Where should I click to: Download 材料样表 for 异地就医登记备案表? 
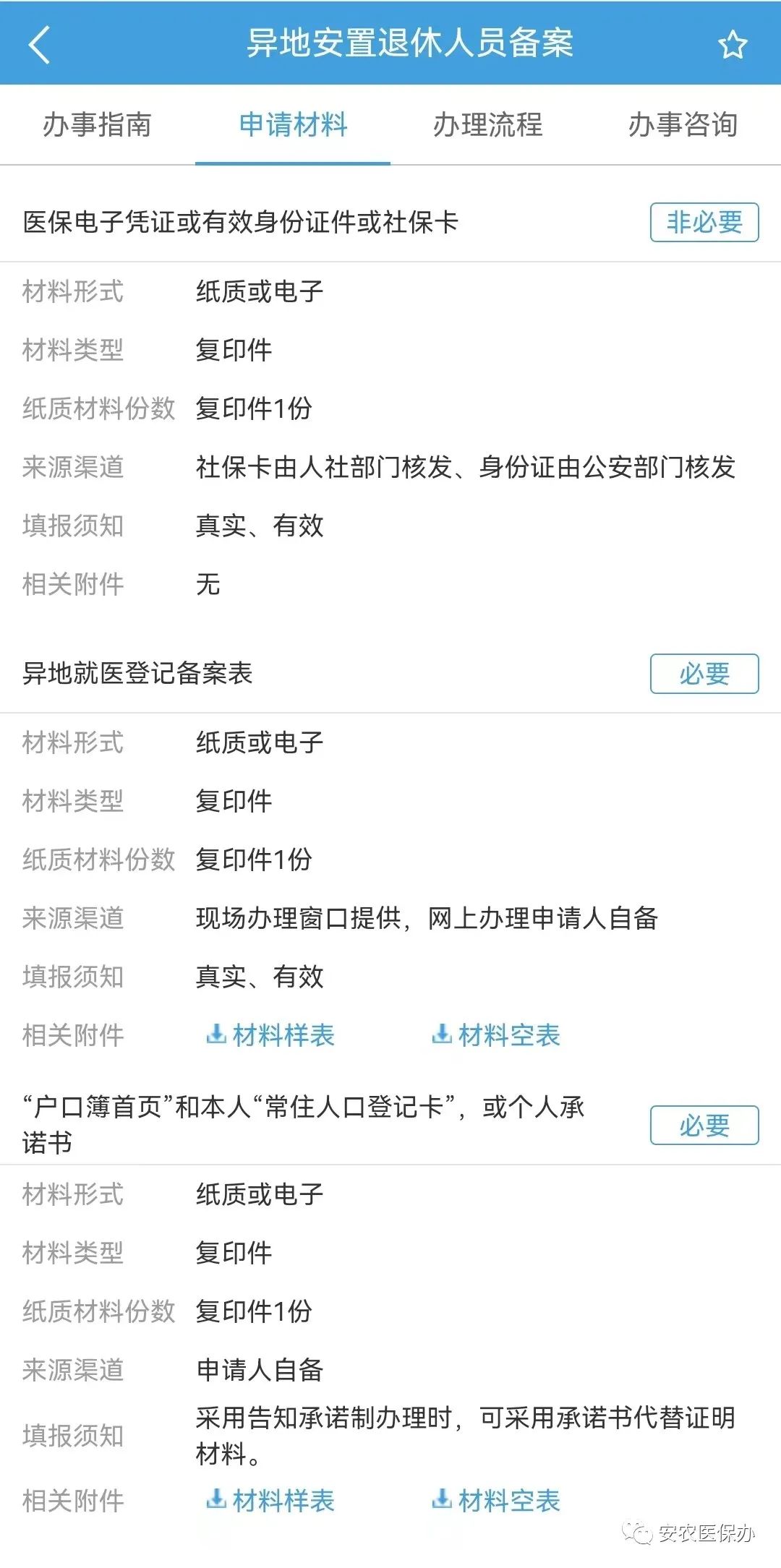coord(270,1035)
